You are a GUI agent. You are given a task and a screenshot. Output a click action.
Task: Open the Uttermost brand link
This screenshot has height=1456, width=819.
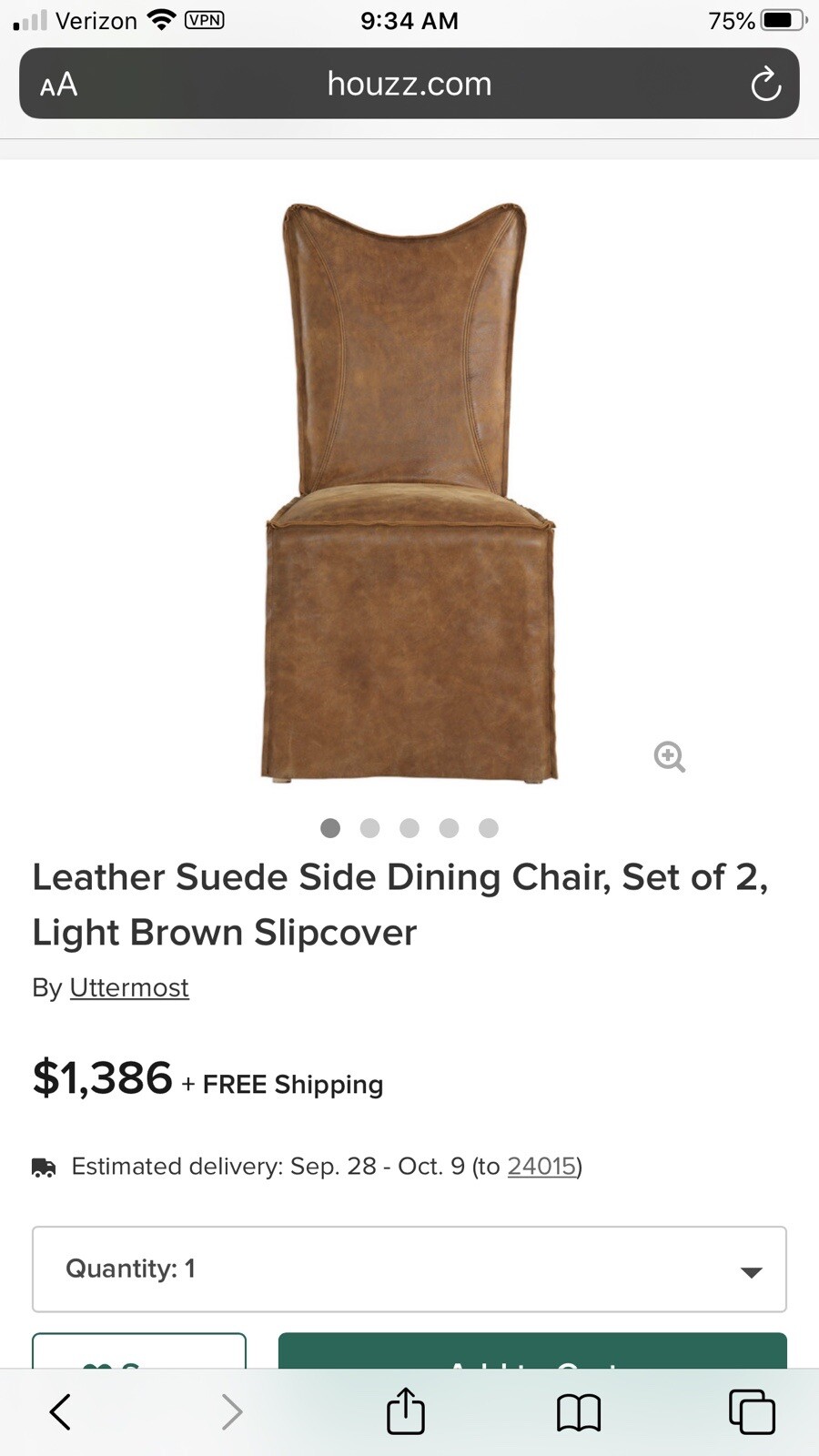point(128,987)
